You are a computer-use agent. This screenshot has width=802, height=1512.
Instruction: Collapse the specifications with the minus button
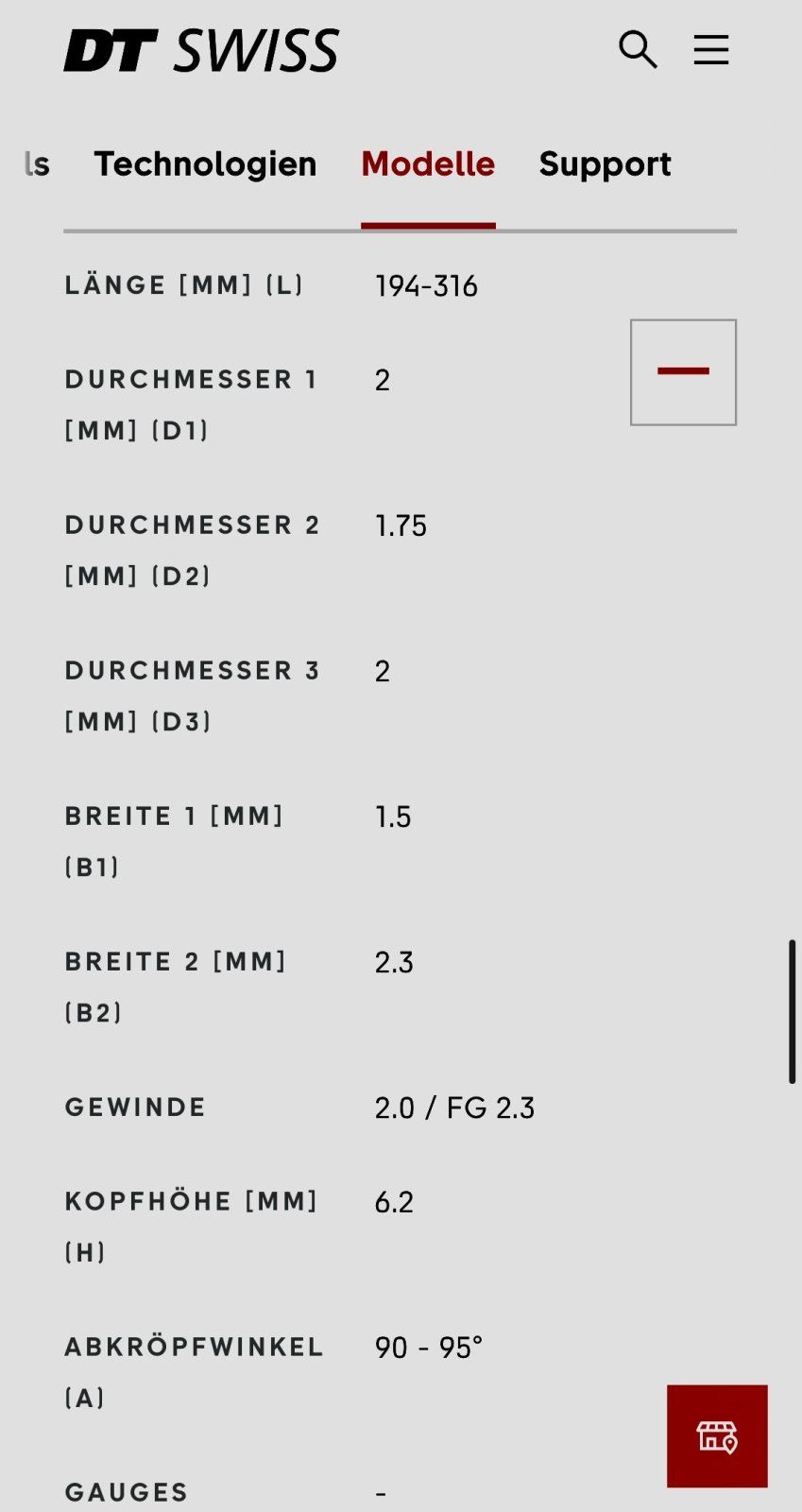(683, 372)
